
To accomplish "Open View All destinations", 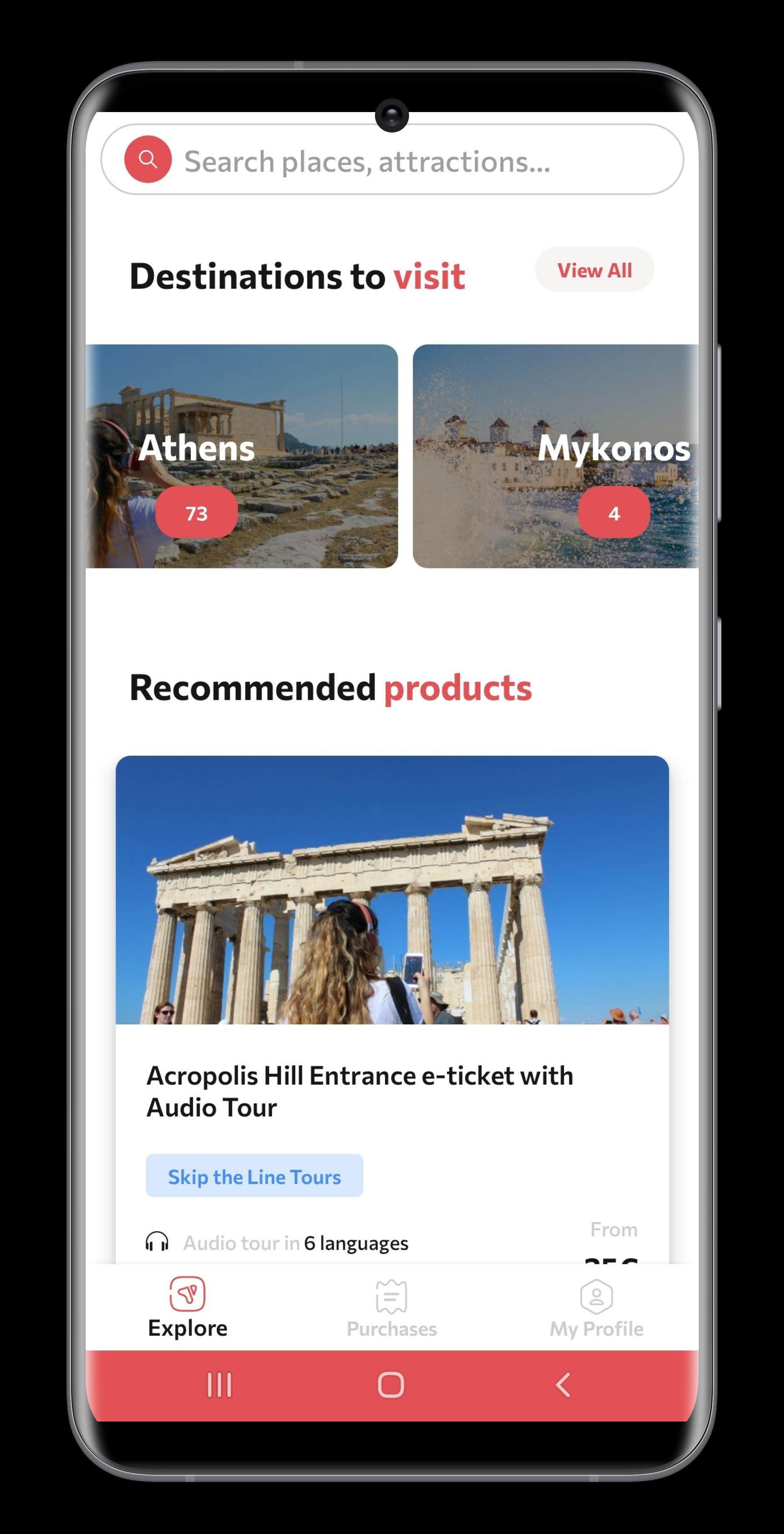I will coord(594,270).
